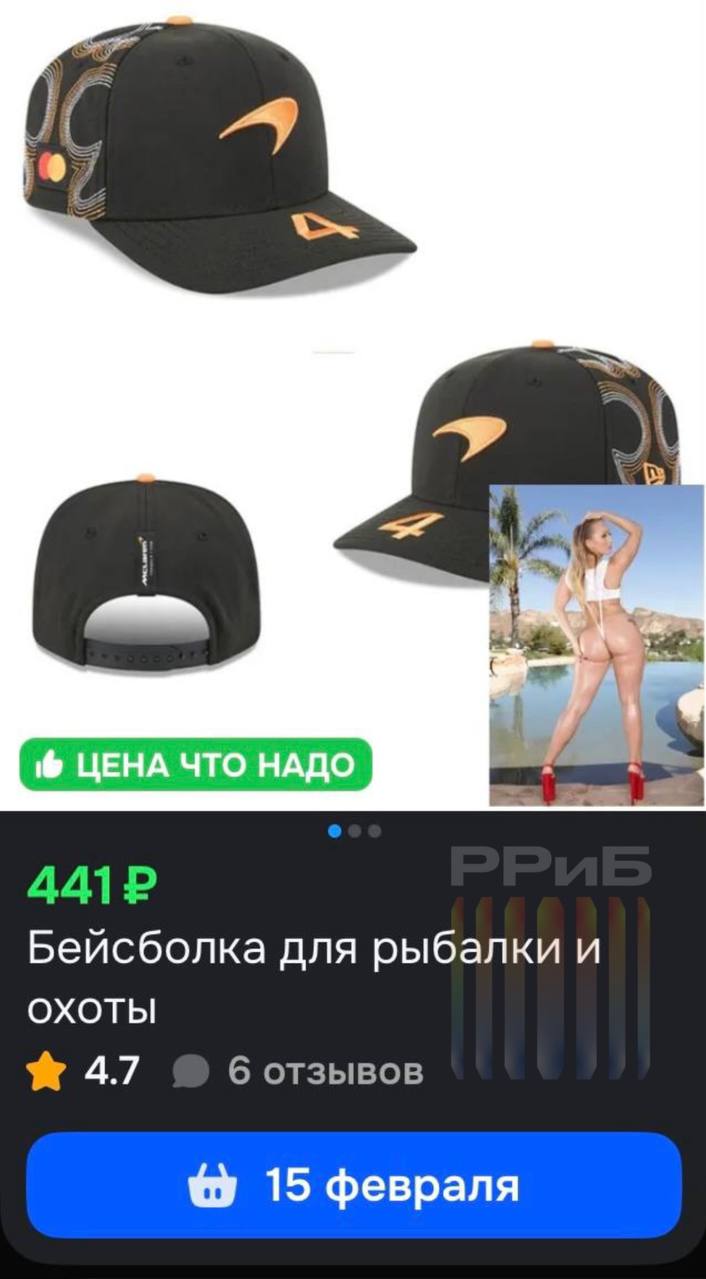Open the 6 отзывов reviews
This screenshot has height=1279, width=706.
click(325, 1071)
